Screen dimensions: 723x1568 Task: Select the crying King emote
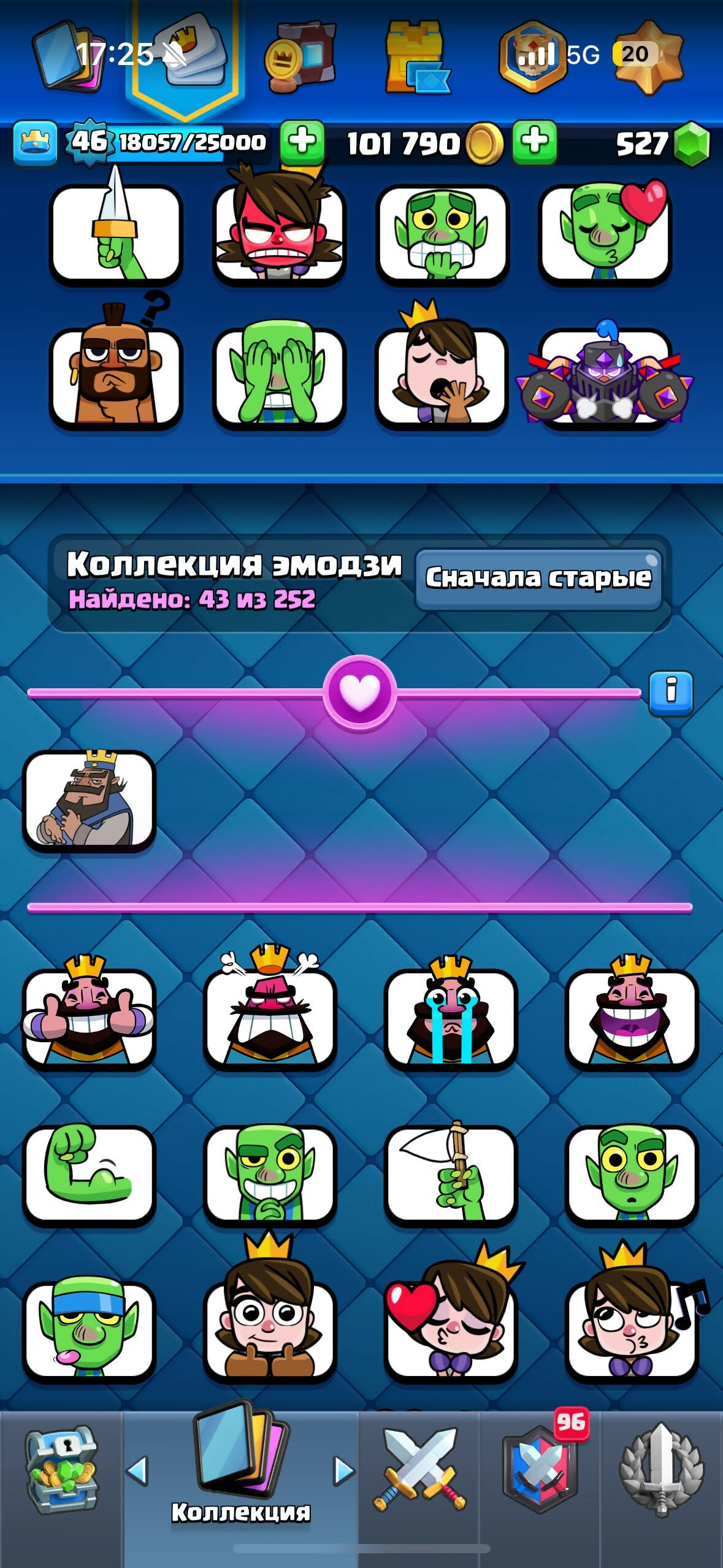click(x=451, y=1015)
